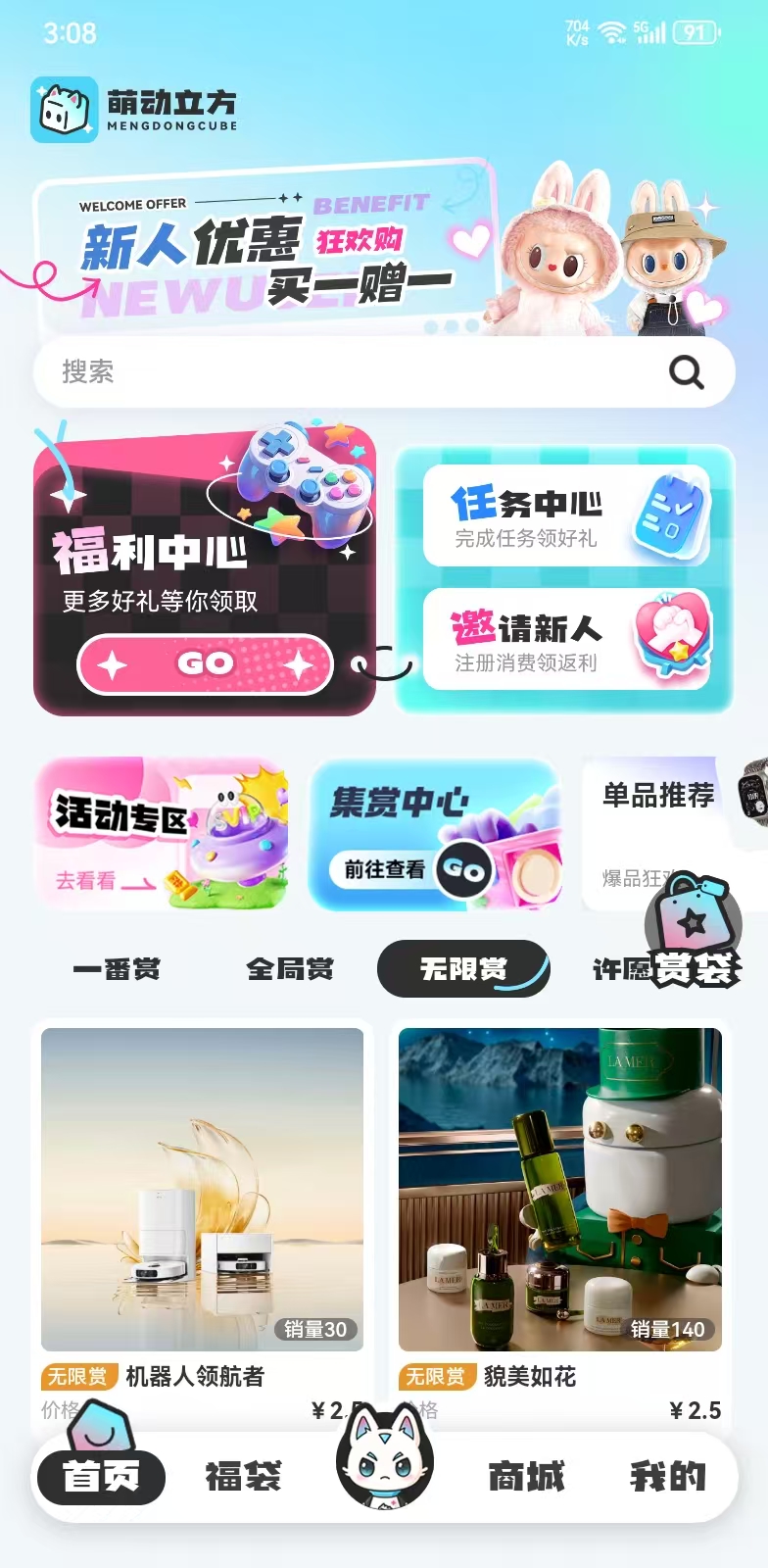Select the 全局赏 category
This screenshot has width=768, height=1568.
tap(291, 968)
